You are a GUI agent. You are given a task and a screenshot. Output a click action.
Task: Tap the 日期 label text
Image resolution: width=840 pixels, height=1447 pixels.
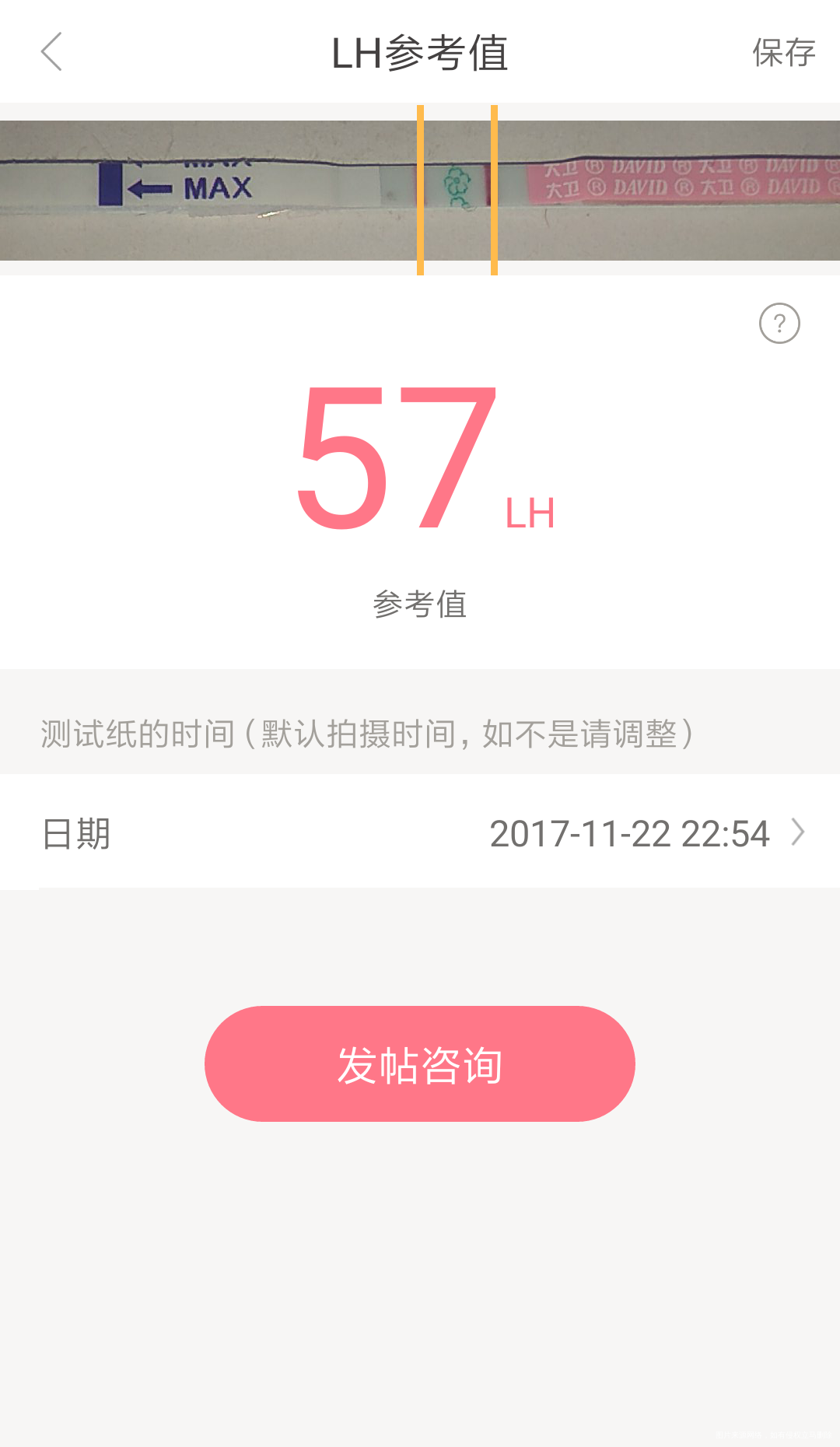pos(74,833)
